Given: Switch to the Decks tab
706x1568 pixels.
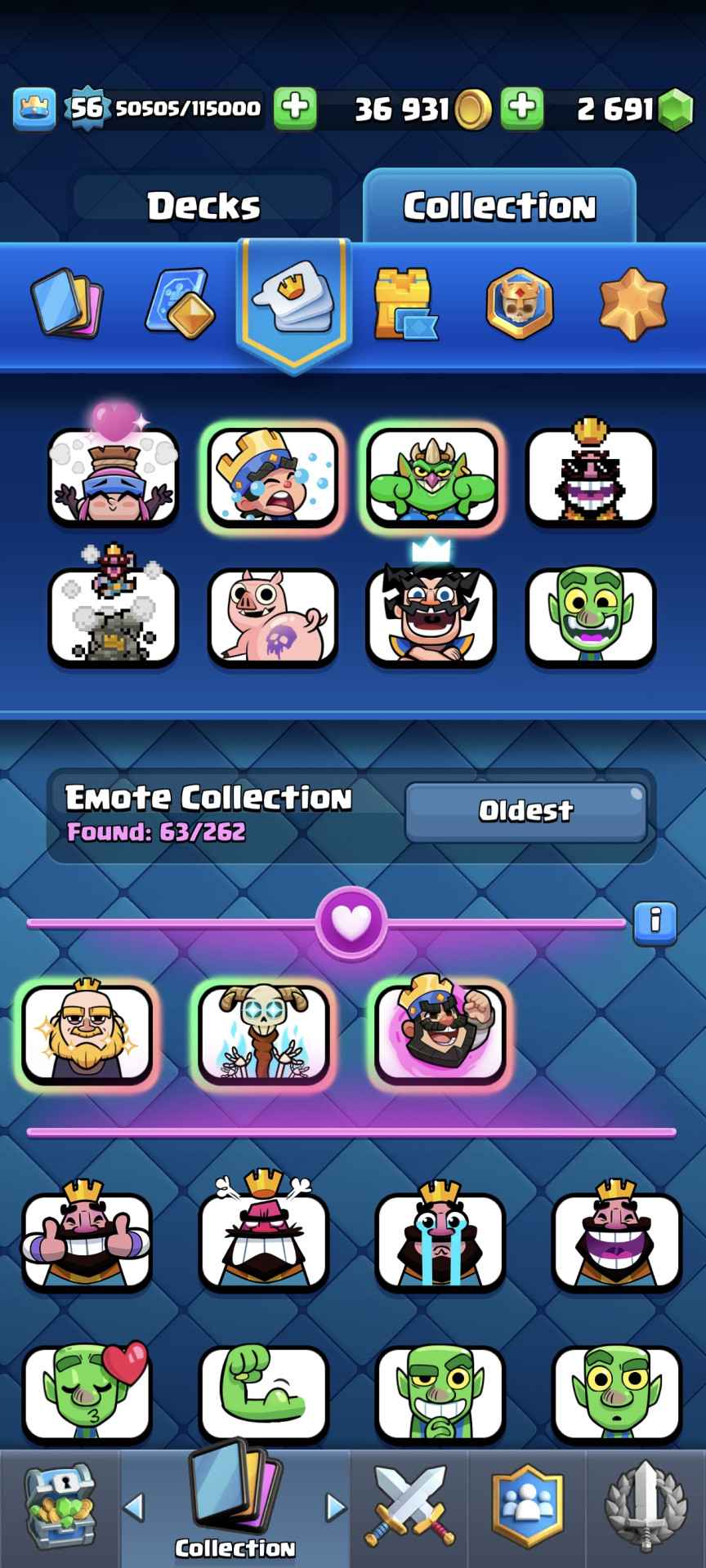Looking at the screenshot, I should click(x=203, y=205).
